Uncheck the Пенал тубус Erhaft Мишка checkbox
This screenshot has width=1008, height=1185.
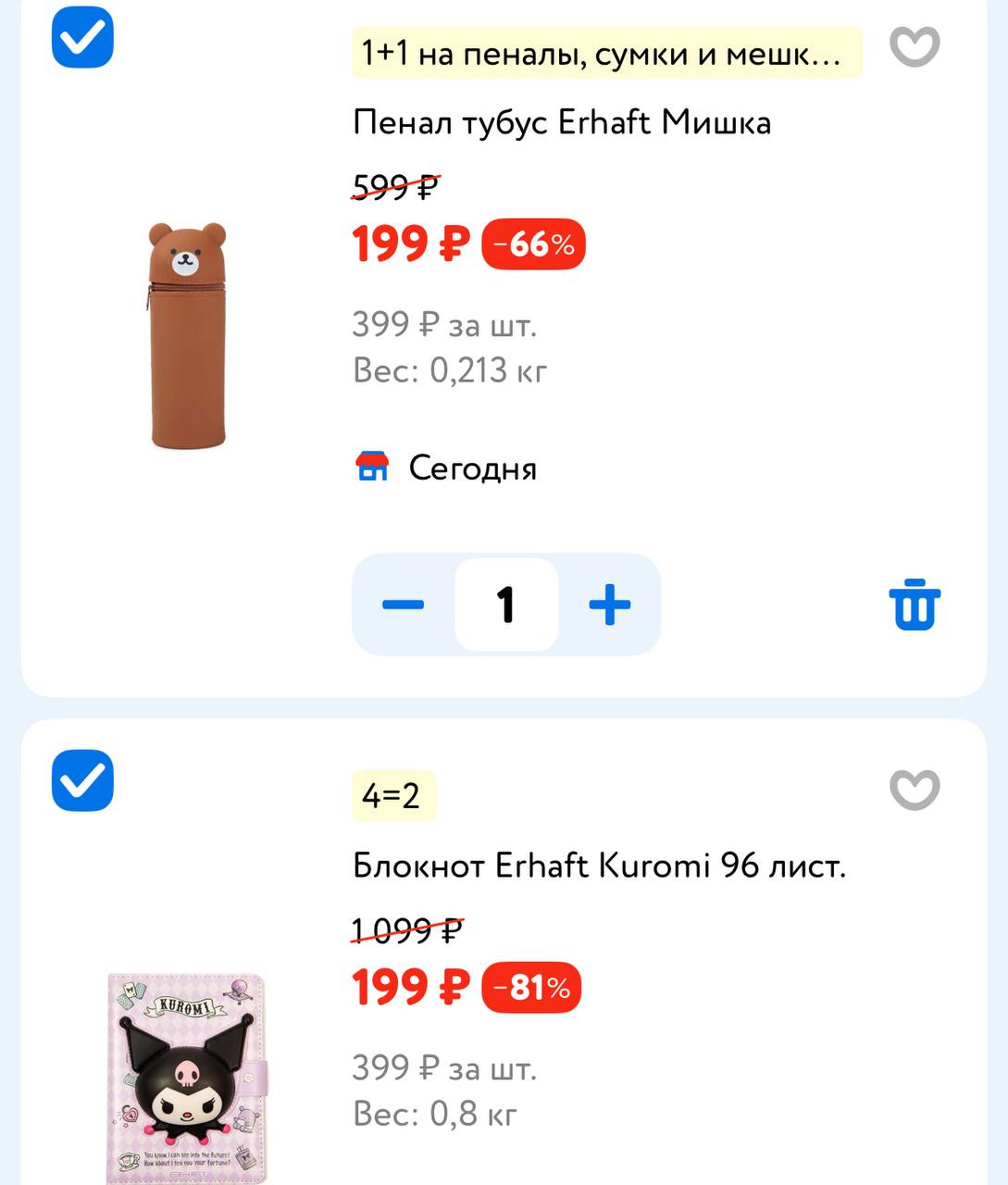pos(82,38)
